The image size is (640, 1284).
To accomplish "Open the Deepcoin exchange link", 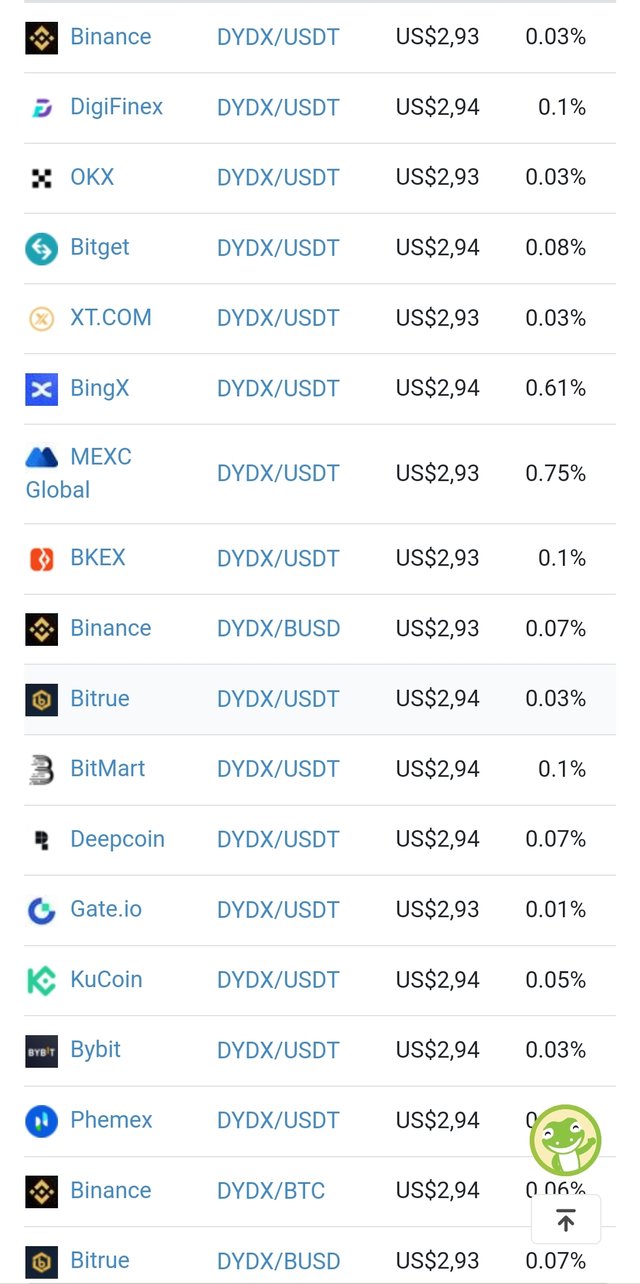I will (x=117, y=839).
